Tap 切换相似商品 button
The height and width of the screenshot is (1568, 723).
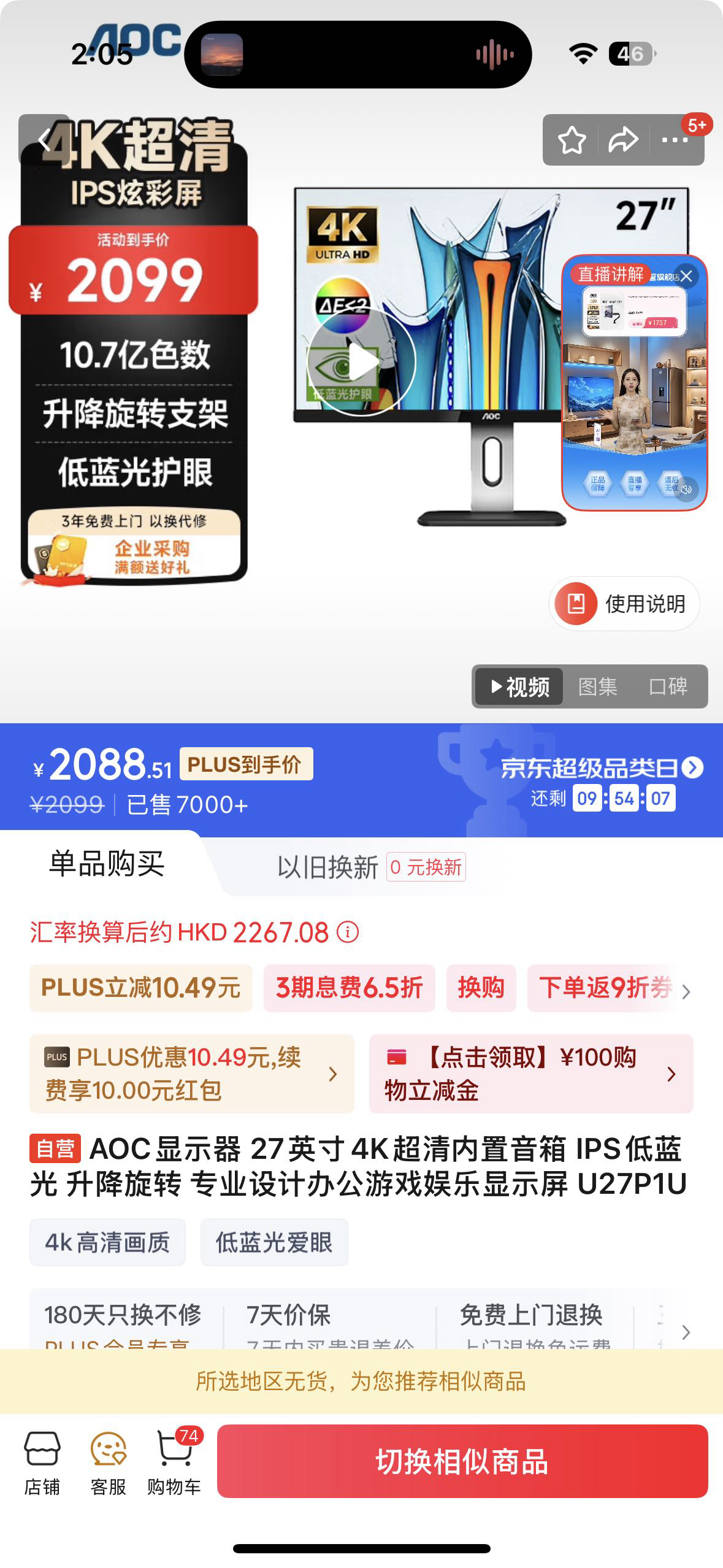(462, 1461)
